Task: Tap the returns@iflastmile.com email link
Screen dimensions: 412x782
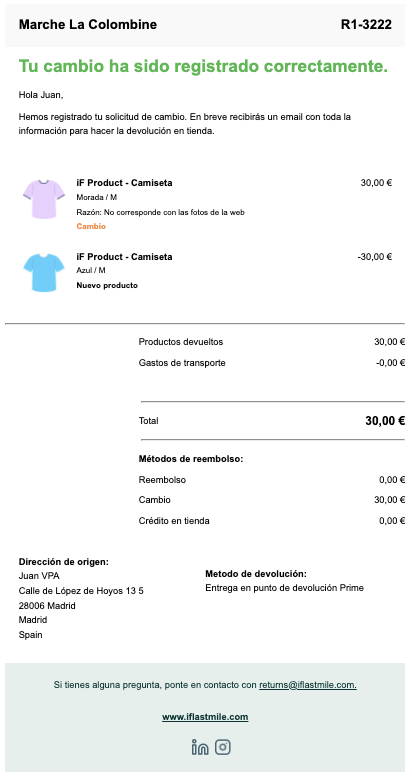Action: (308, 685)
